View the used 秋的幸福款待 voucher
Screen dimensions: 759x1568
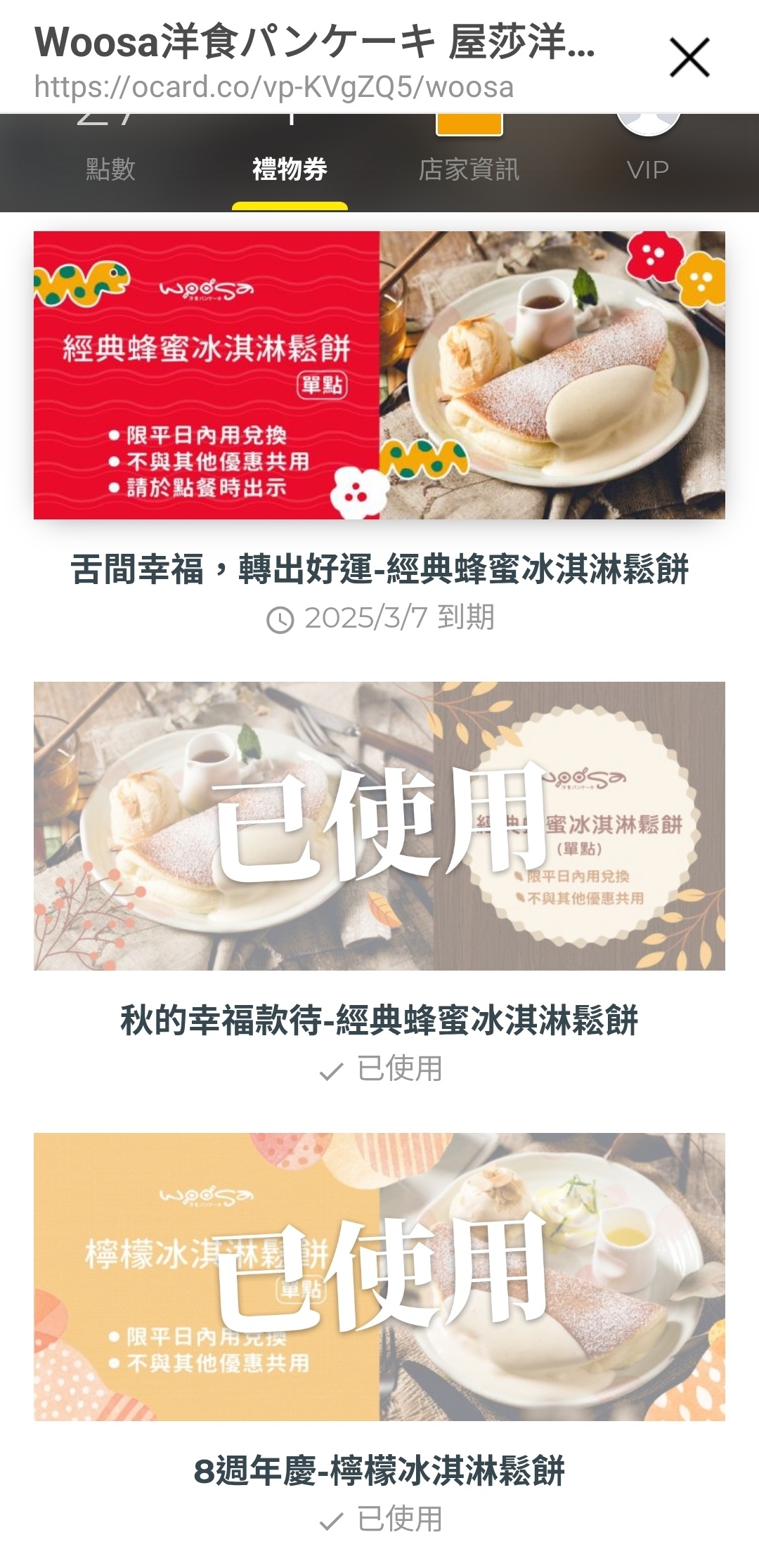379,826
